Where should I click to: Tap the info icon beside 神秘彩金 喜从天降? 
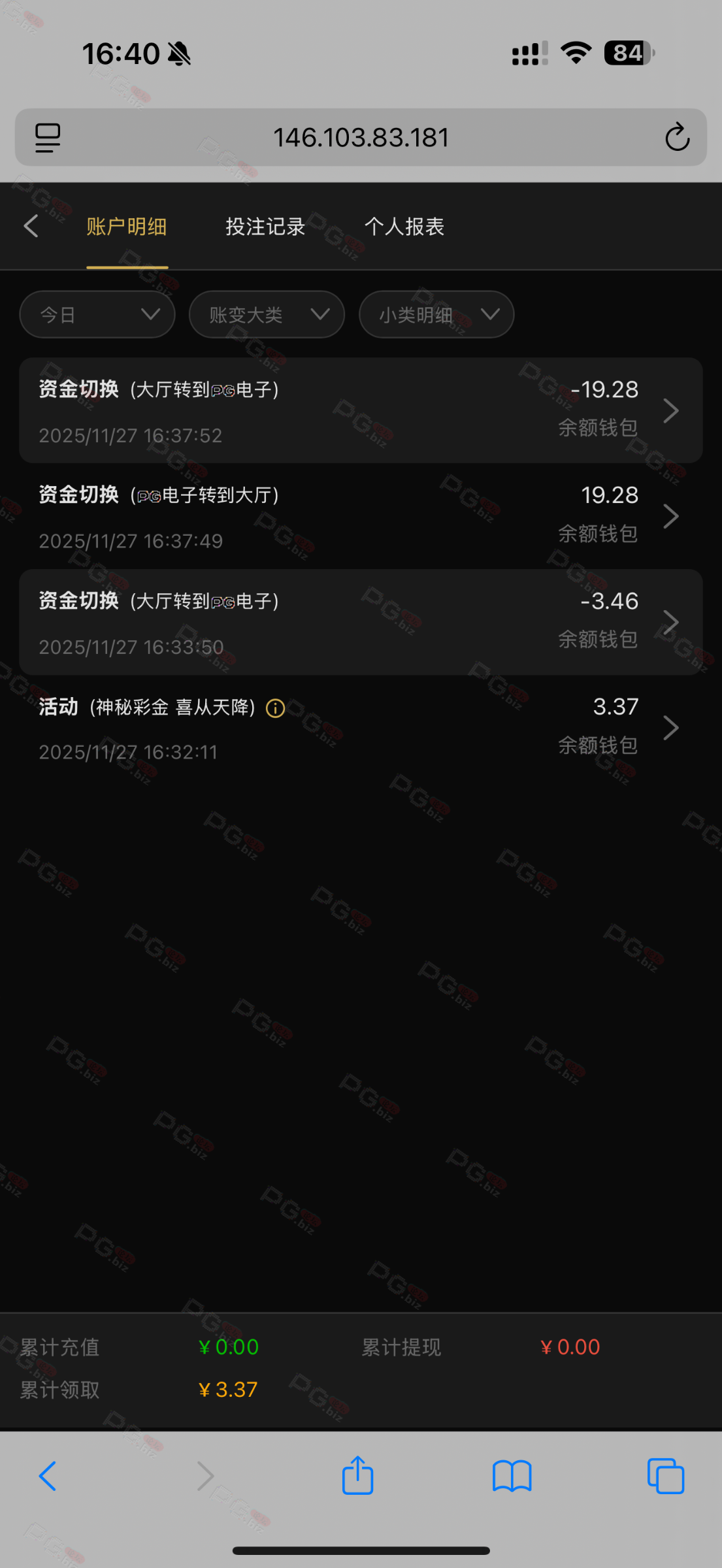[275, 708]
